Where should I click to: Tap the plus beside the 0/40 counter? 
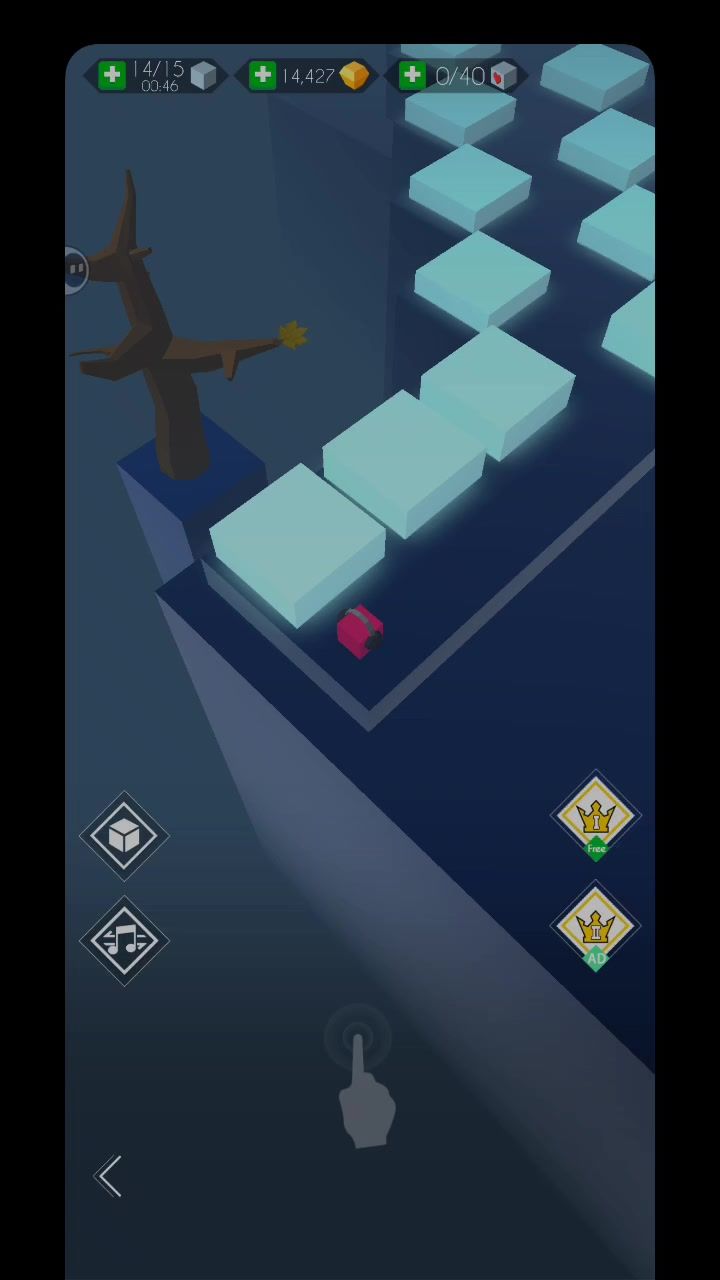[x=412, y=76]
